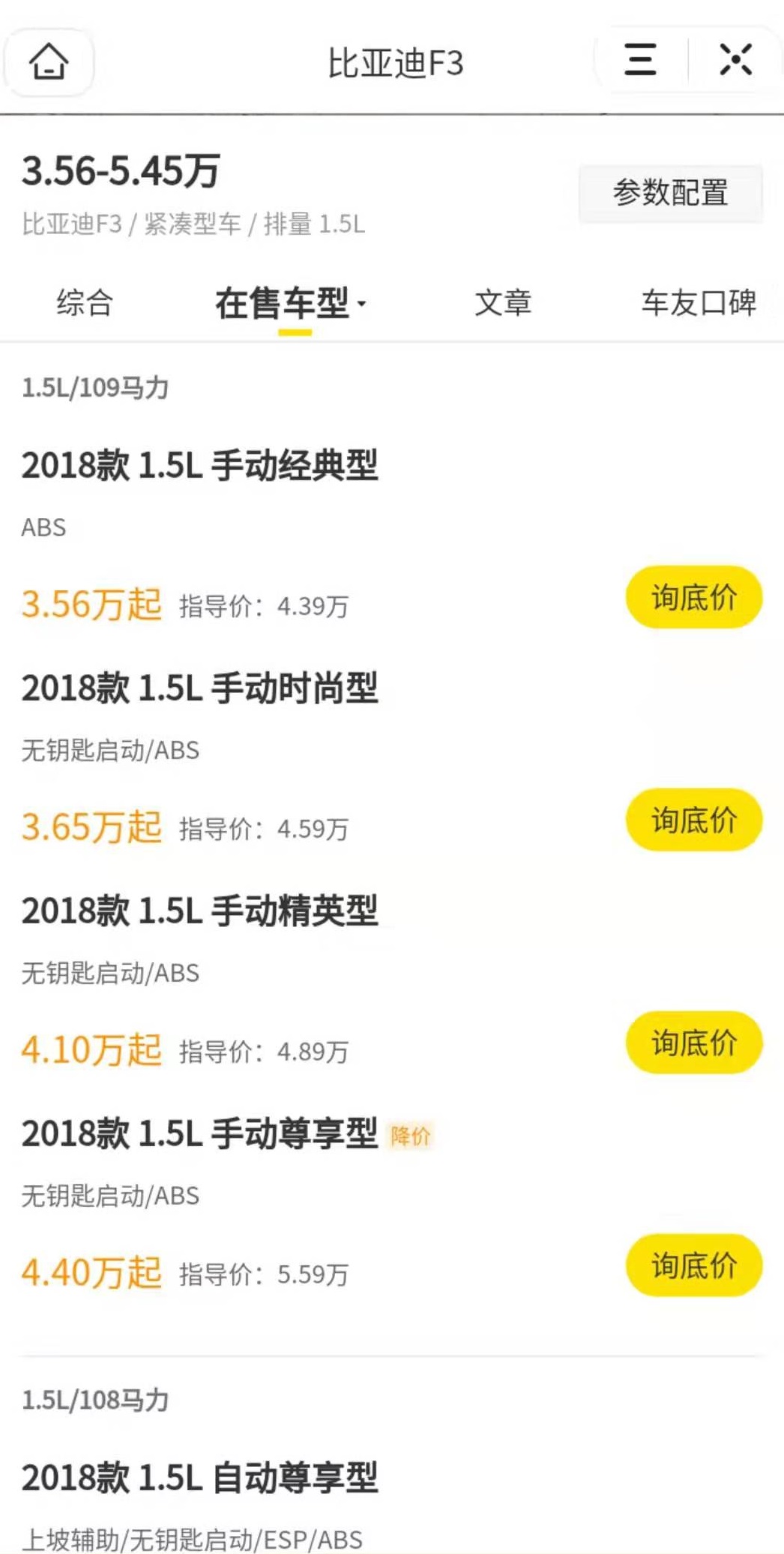Tap the close/exit mini-program icon
The image size is (784, 1554).
735,63
